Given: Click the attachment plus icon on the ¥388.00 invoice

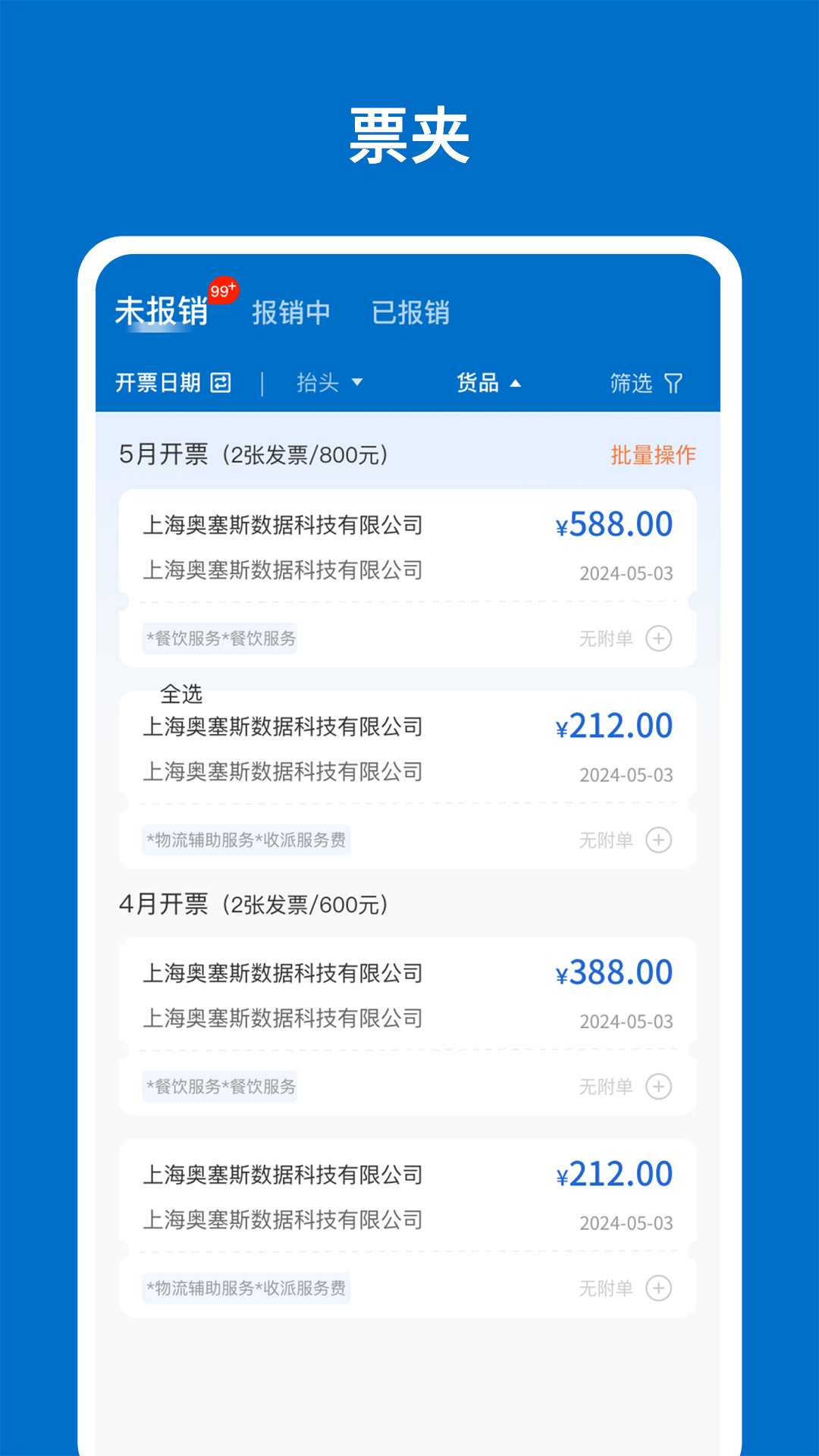Looking at the screenshot, I should [x=659, y=1087].
